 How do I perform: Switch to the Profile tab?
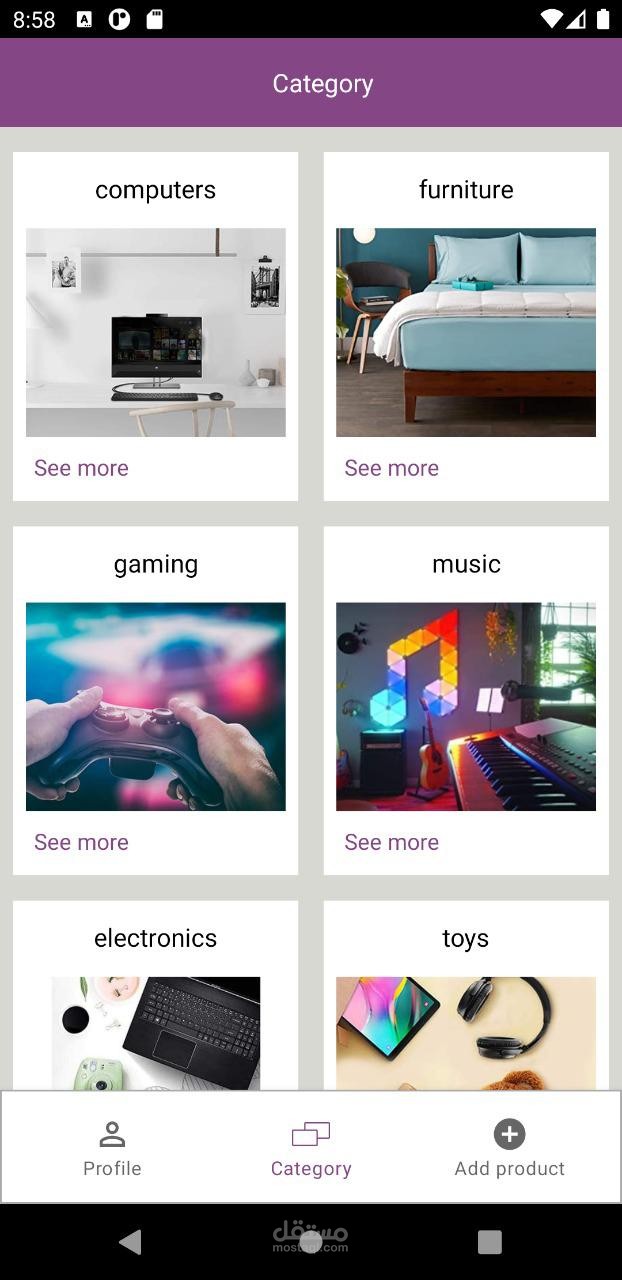tap(112, 1148)
